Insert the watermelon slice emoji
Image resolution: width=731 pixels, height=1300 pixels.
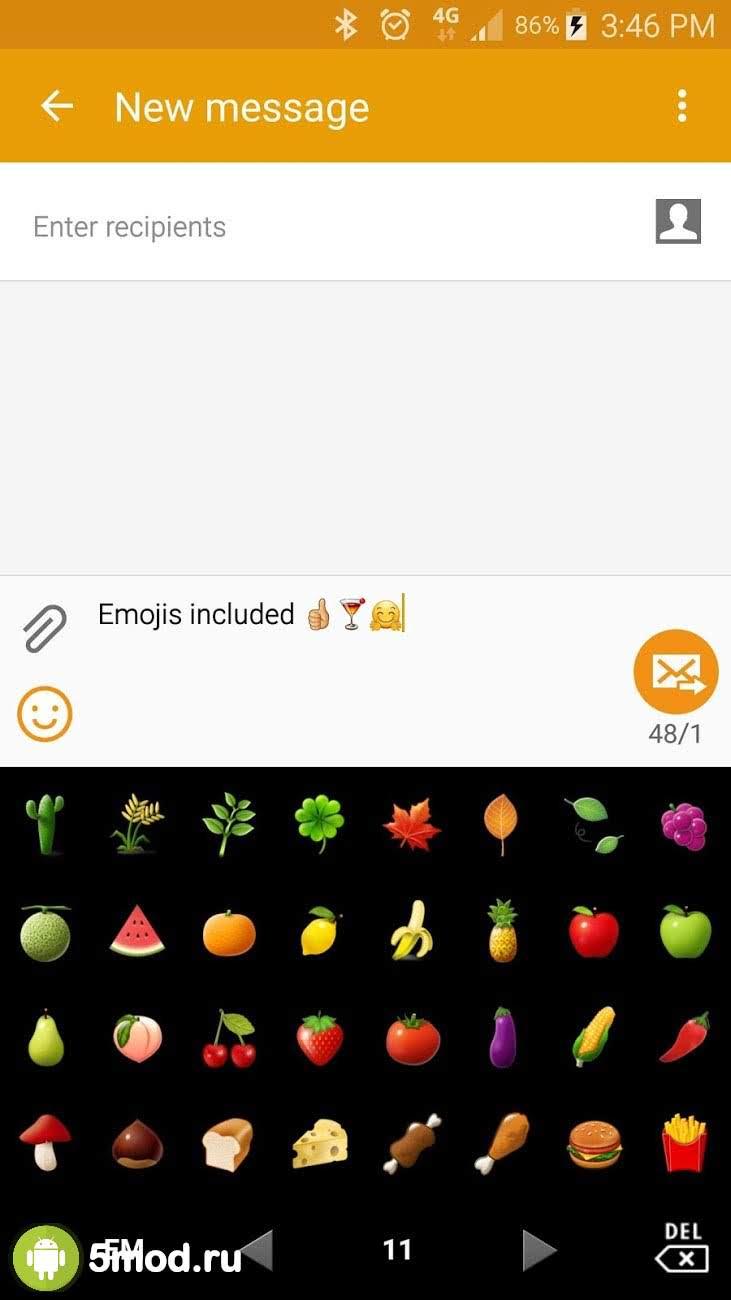pos(137,931)
